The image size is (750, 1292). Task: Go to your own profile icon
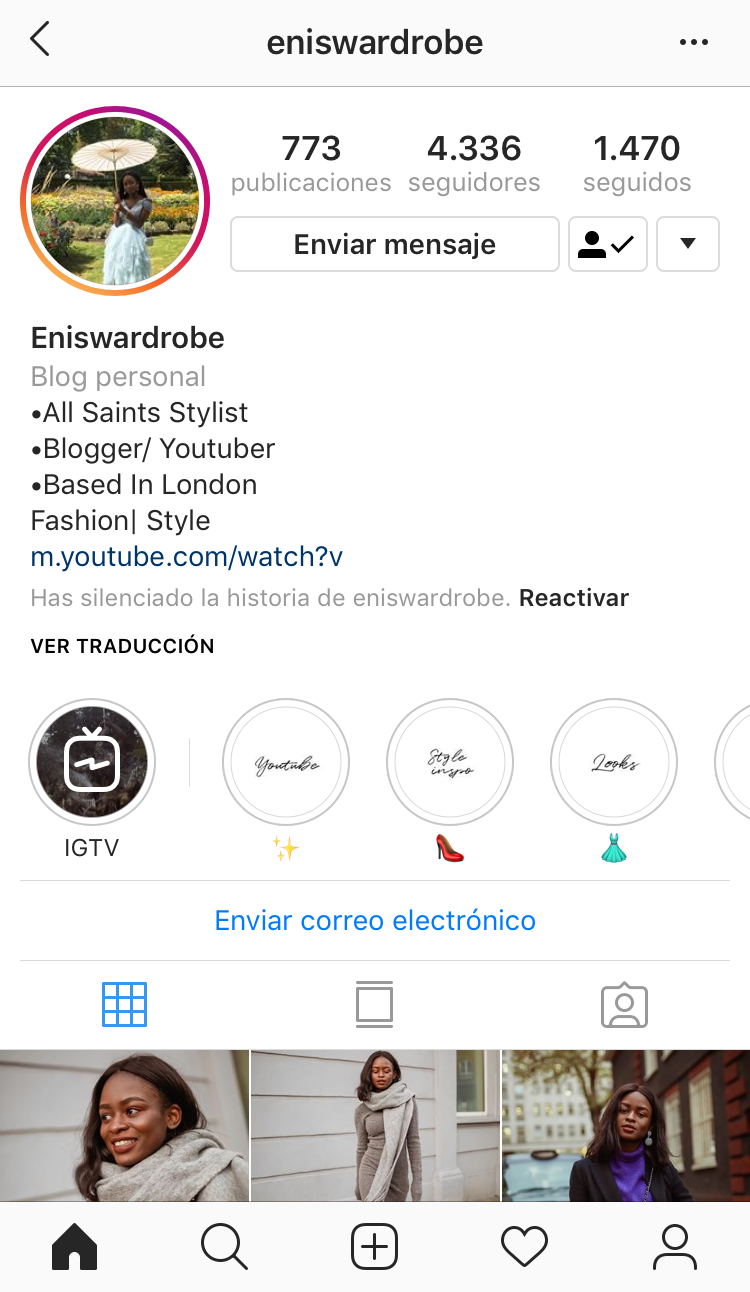(x=674, y=1246)
